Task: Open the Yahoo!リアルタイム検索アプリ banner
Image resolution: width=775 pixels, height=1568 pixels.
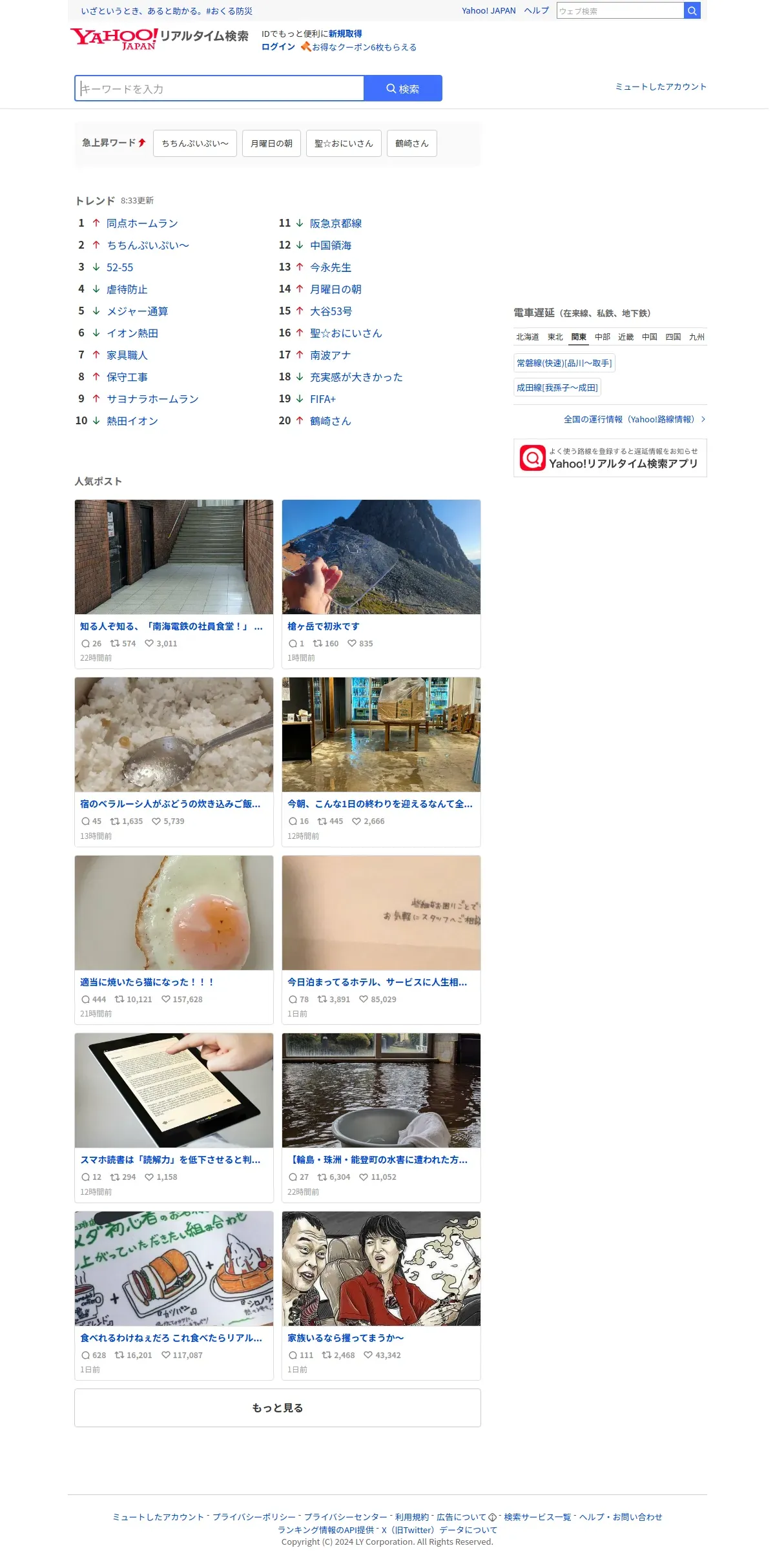Action: point(610,458)
